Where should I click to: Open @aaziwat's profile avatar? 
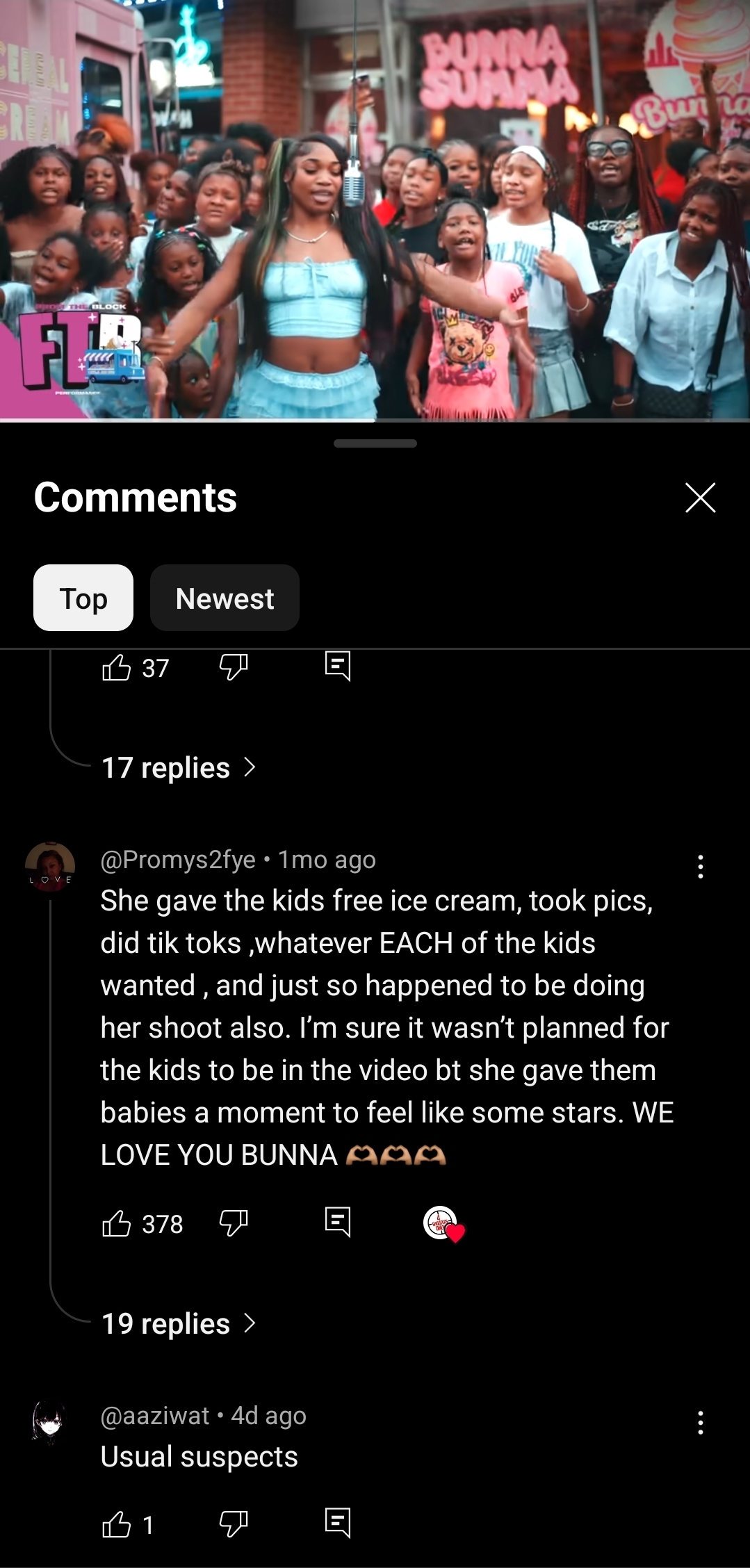[49, 1422]
